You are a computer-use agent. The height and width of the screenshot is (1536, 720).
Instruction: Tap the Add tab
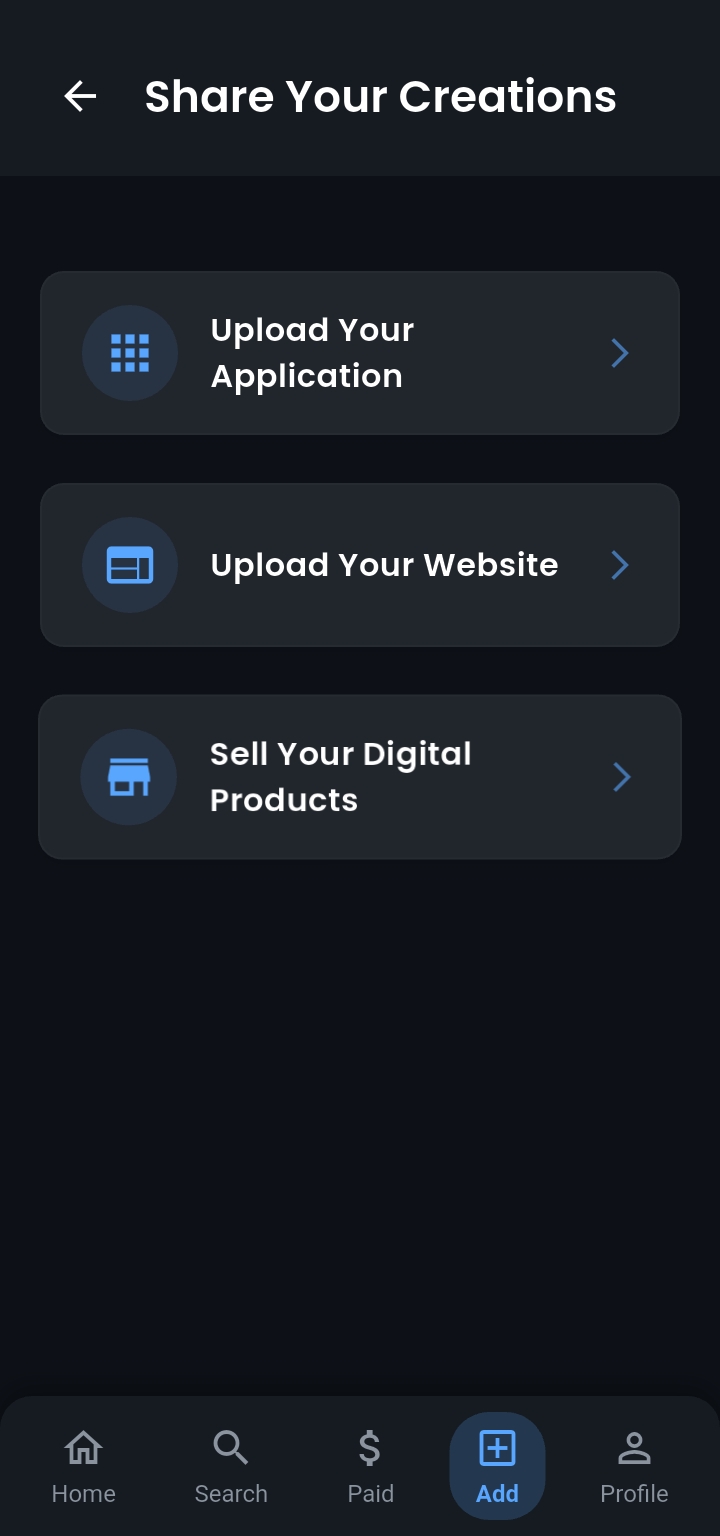coord(497,1466)
